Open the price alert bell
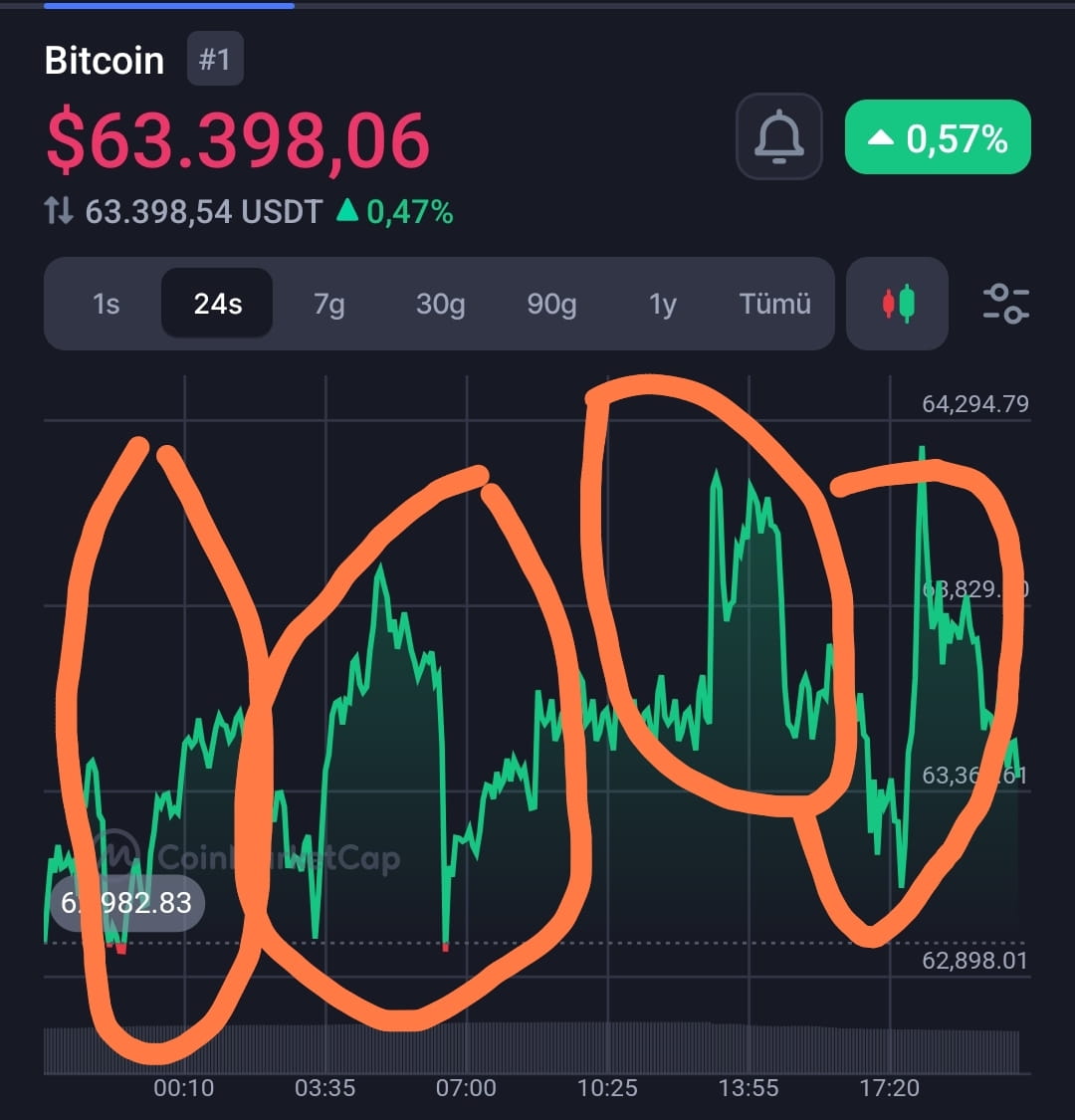Screen dimensions: 1075x1120 tap(779, 138)
